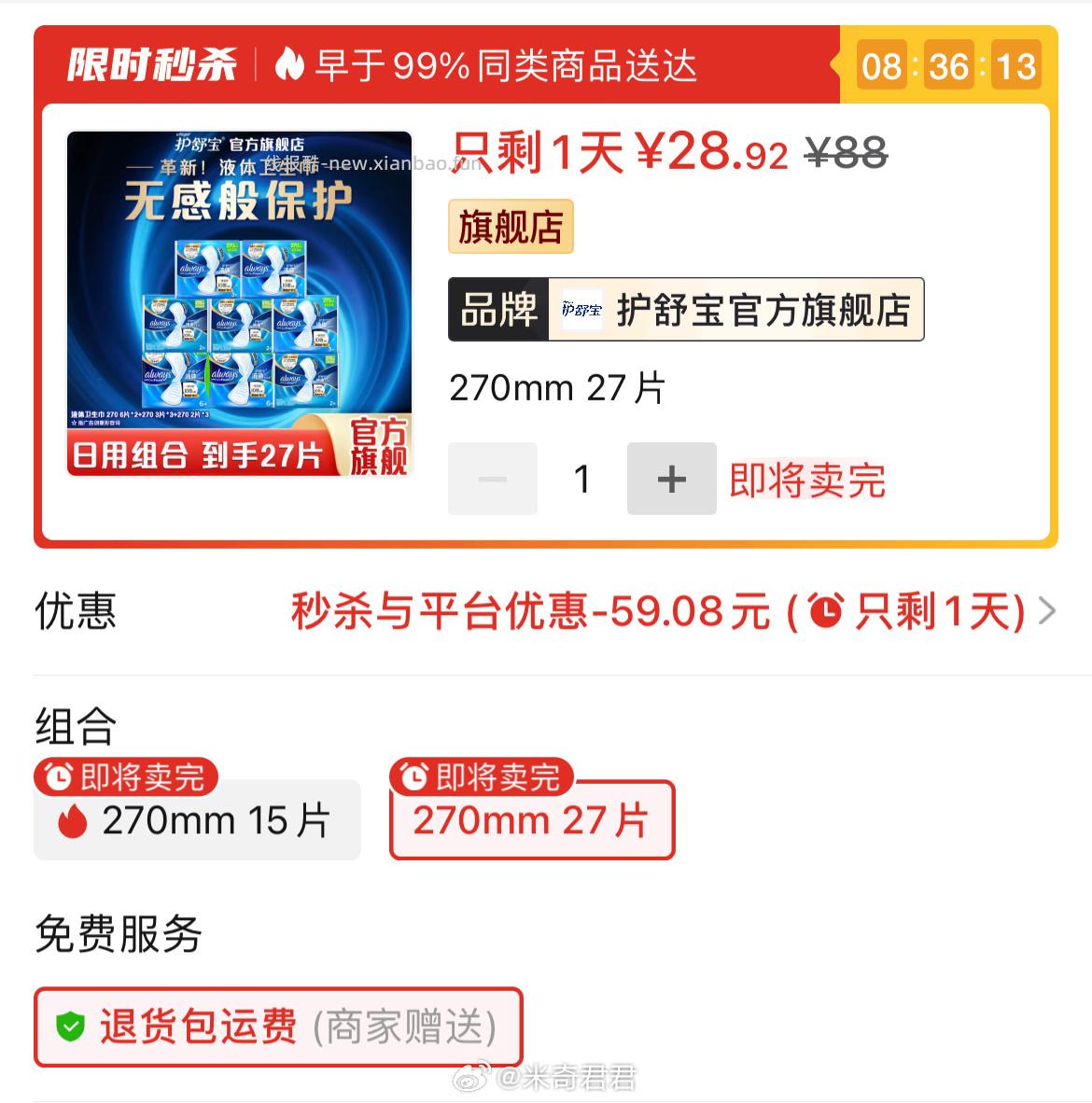The image size is (1092, 1103).
Task: Toggle the 旗舰店 tag below the price
Action: [511, 226]
